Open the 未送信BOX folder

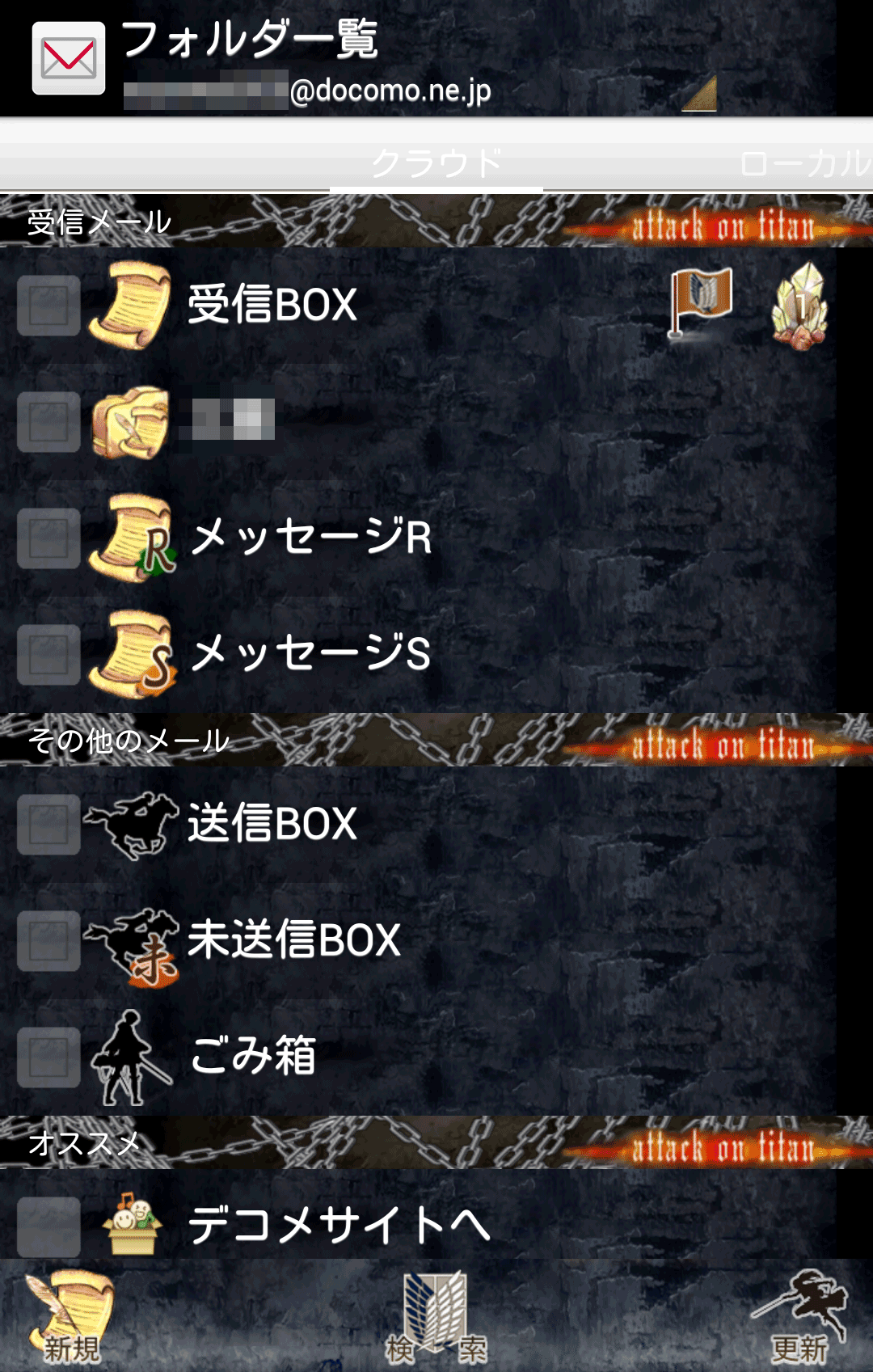294,940
